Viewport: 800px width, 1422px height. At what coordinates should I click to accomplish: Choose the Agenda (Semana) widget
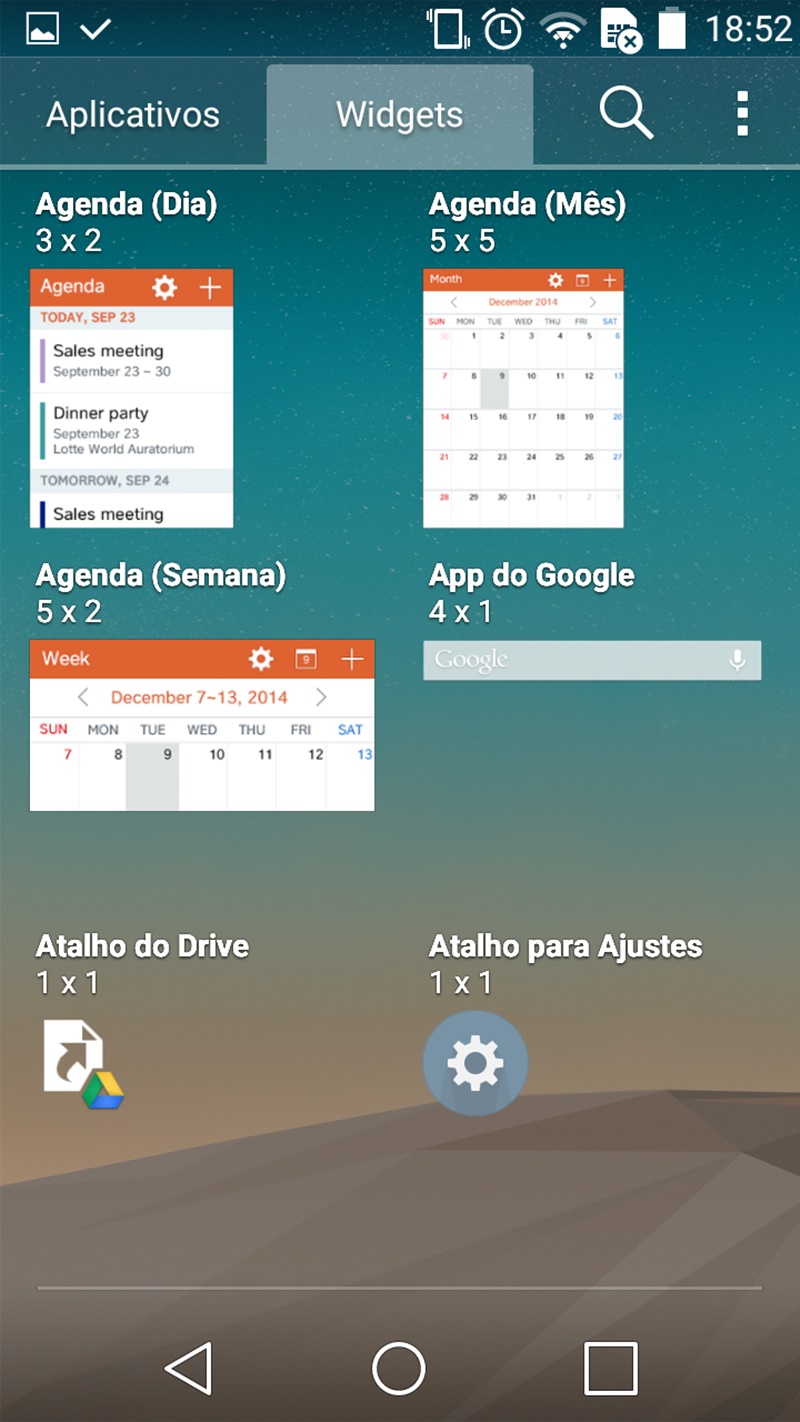click(202, 724)
